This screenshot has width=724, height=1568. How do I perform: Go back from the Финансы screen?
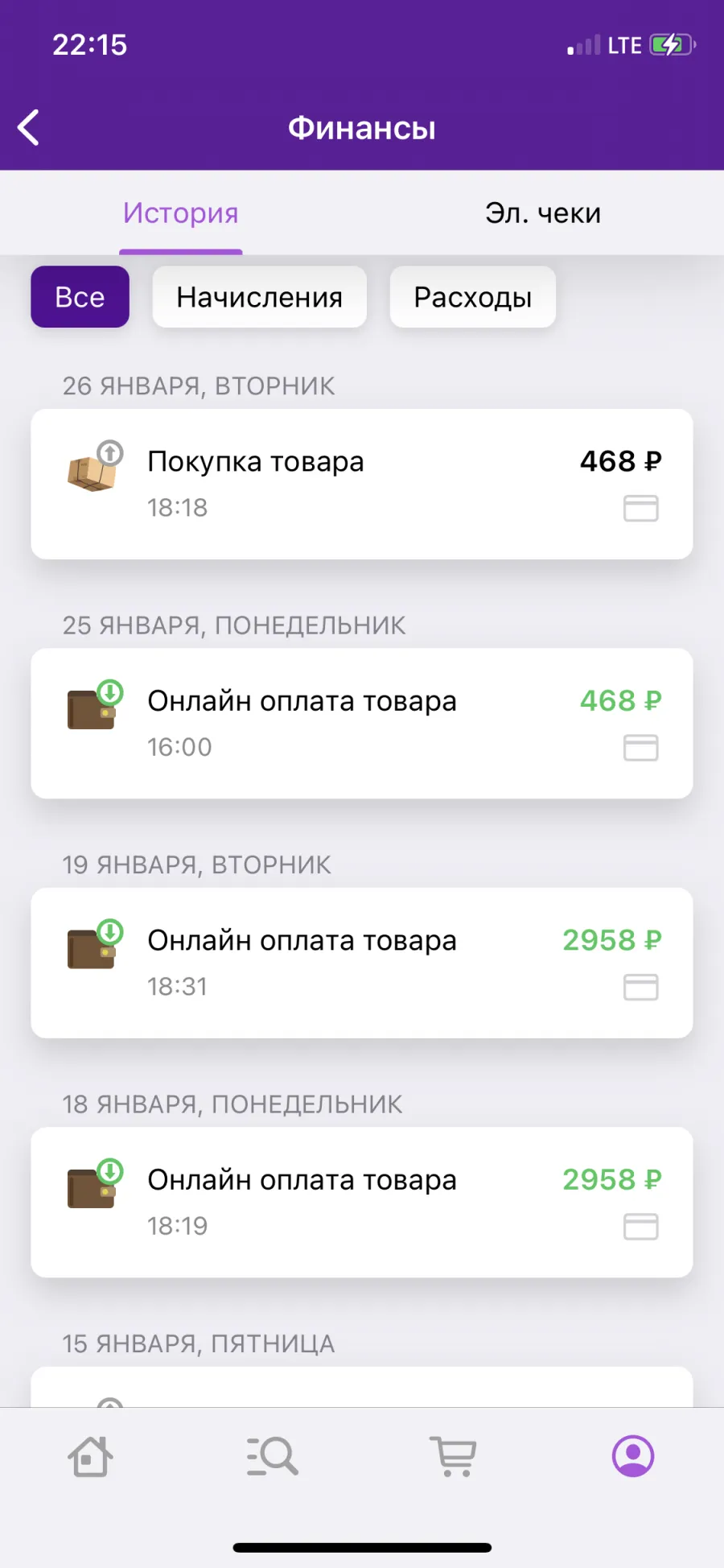tap(29, 128)
